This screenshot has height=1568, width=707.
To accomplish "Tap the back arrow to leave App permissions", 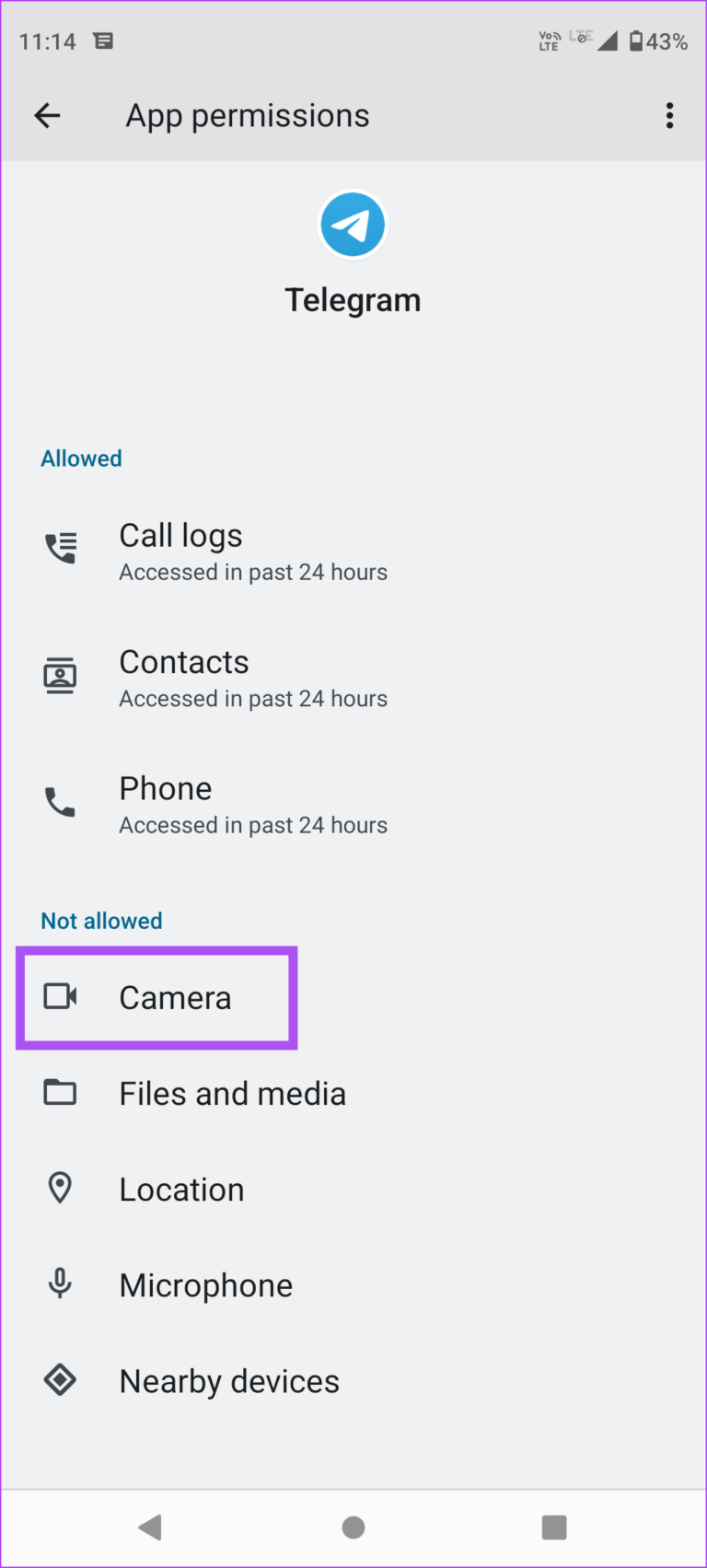I will tap(47, 115).
